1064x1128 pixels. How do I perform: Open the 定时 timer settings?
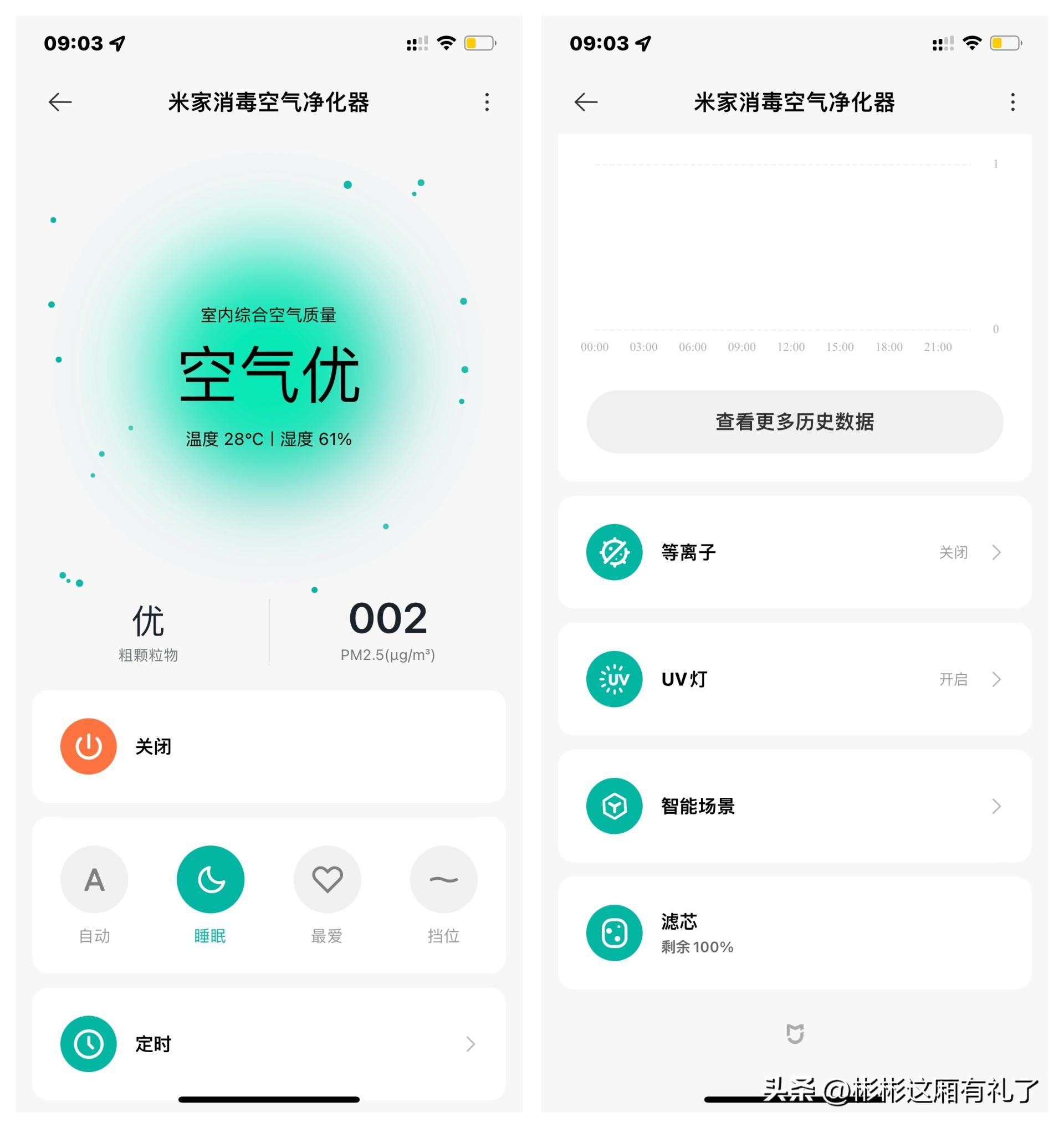268,1043
